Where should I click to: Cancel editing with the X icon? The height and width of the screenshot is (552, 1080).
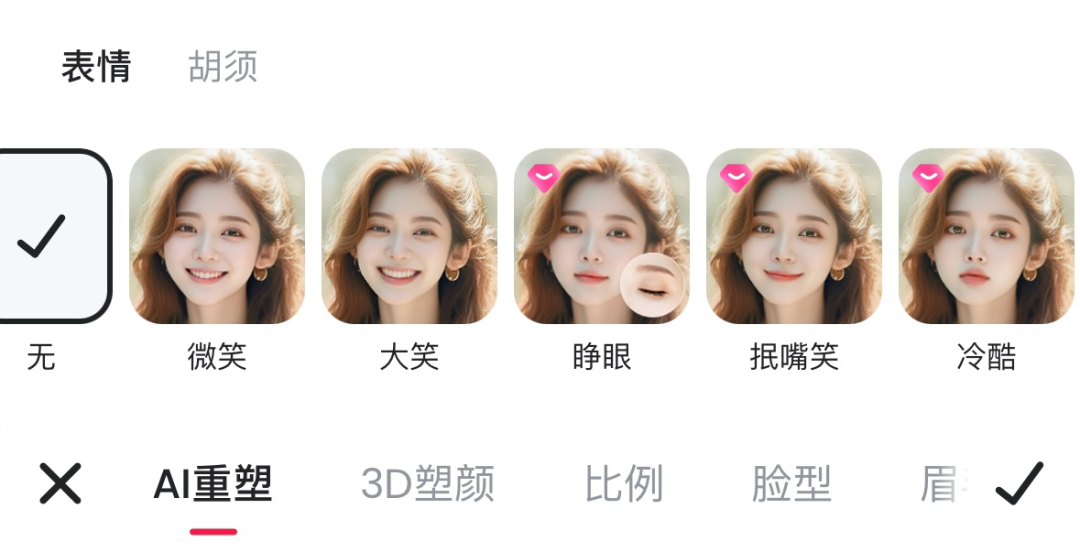click(x=60, y=484)
